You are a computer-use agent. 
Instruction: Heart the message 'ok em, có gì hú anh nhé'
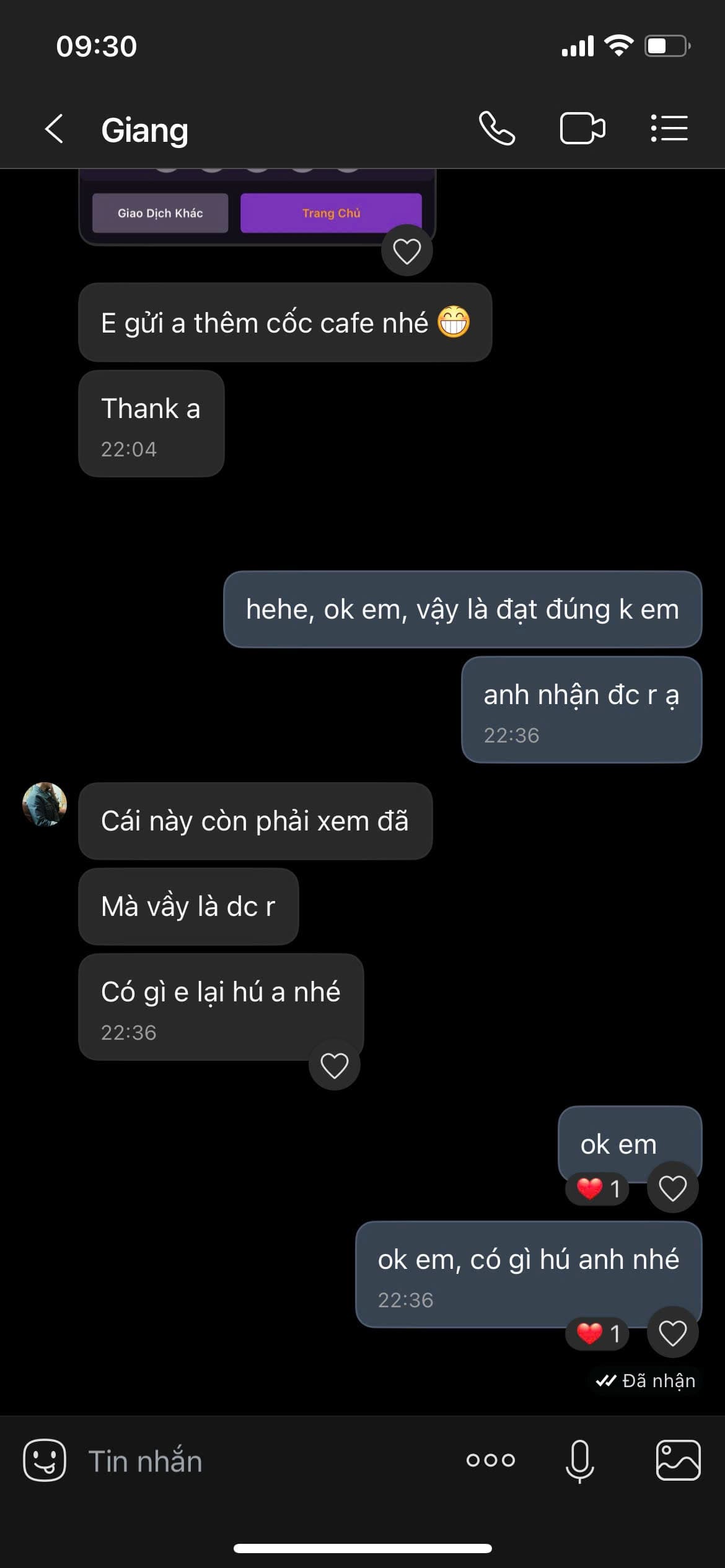pos(672,1333)
